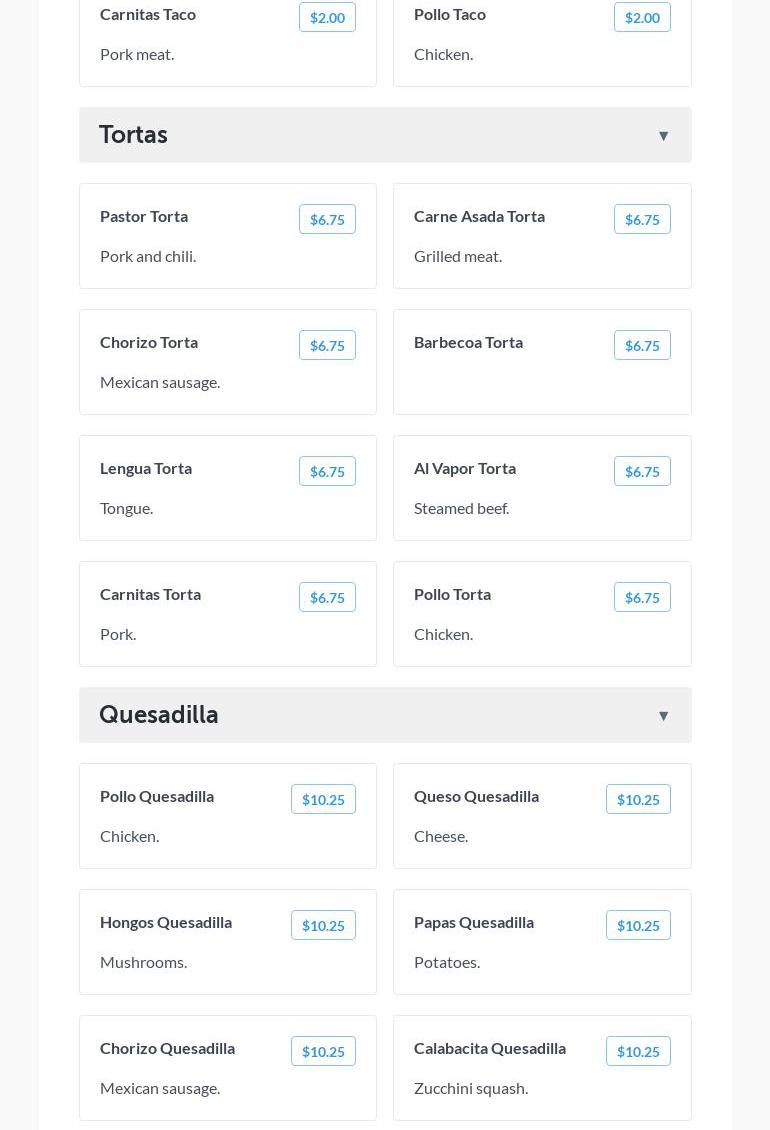
Task: Collapse the Quesadilla section
Action: 385,715
